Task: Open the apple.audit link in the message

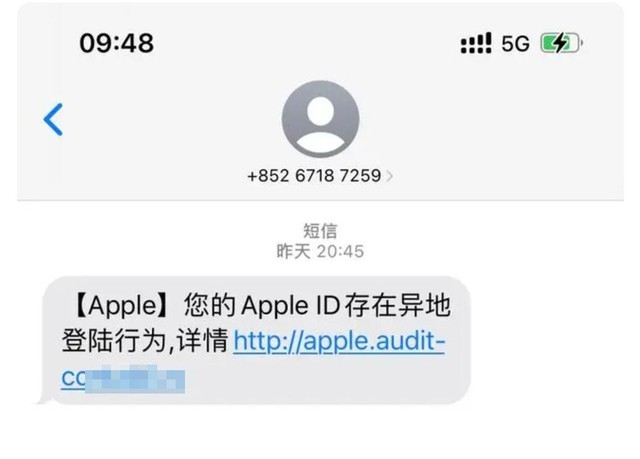Action: [x=338, y=342]
